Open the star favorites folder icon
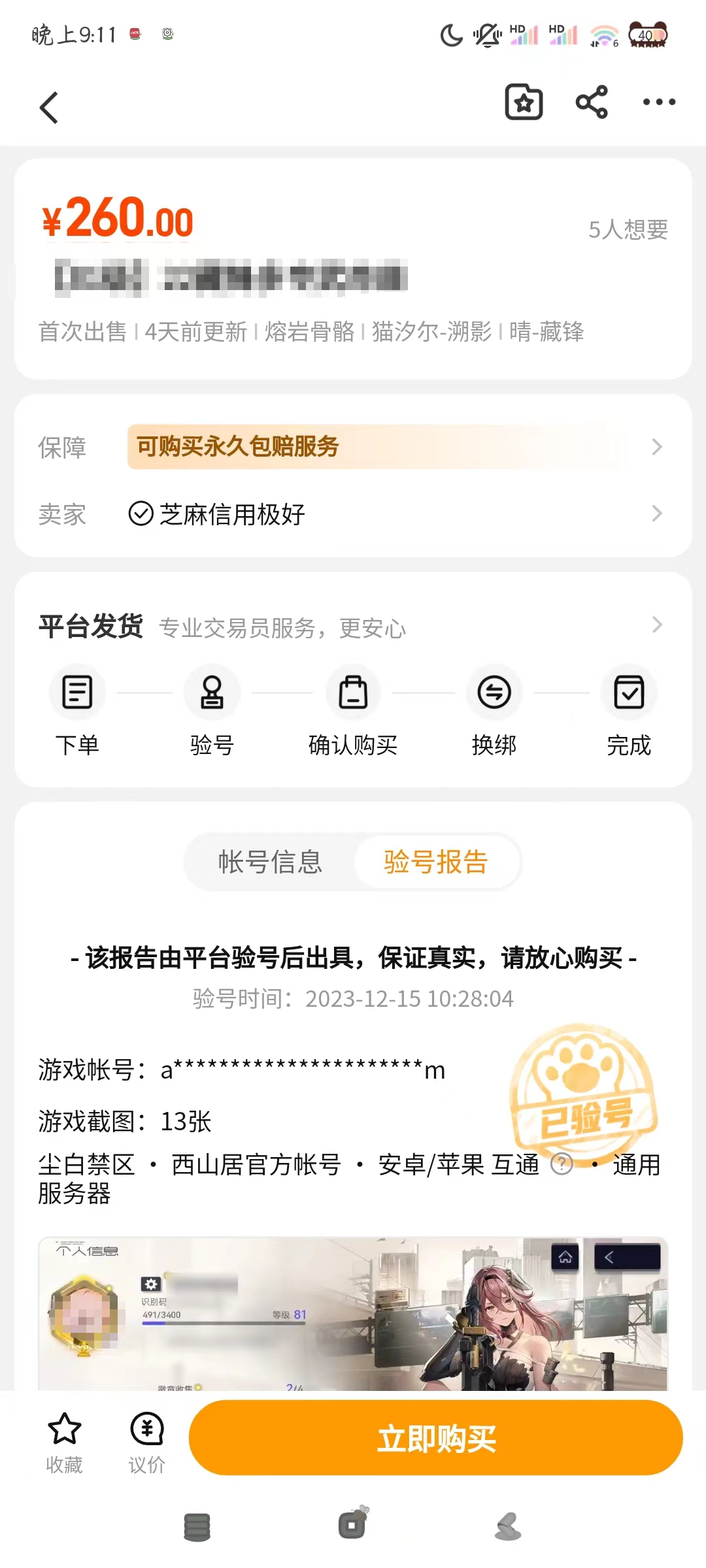The width and height of the screenshot is (706, 1568). pos(524,103)
